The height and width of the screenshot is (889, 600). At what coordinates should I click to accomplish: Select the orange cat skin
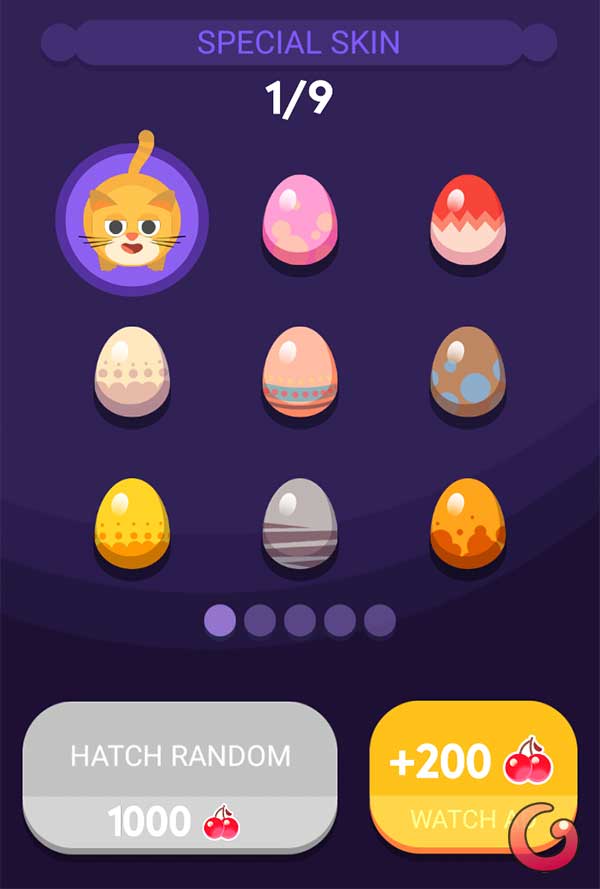(x=132, y=220)
